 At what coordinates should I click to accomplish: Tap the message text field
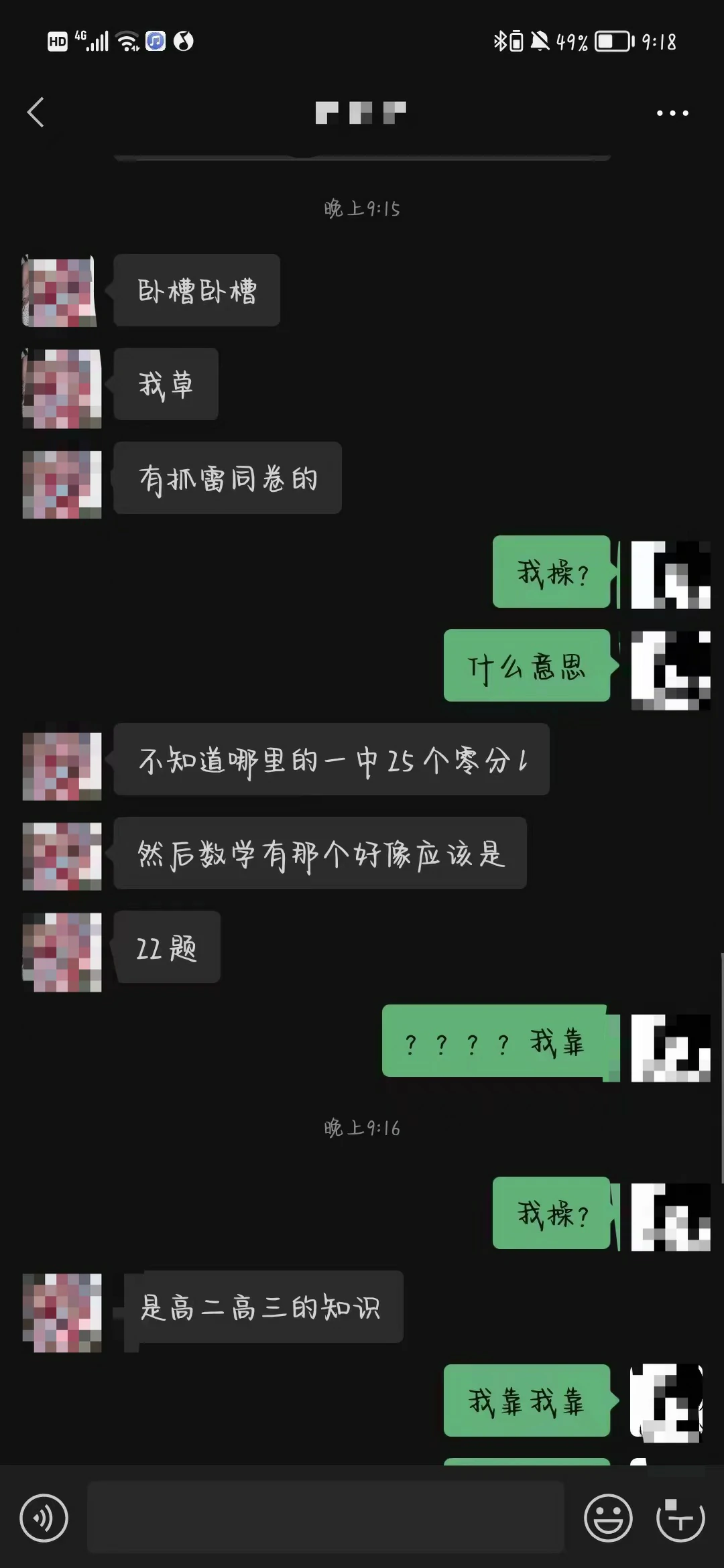[326, 1517]
